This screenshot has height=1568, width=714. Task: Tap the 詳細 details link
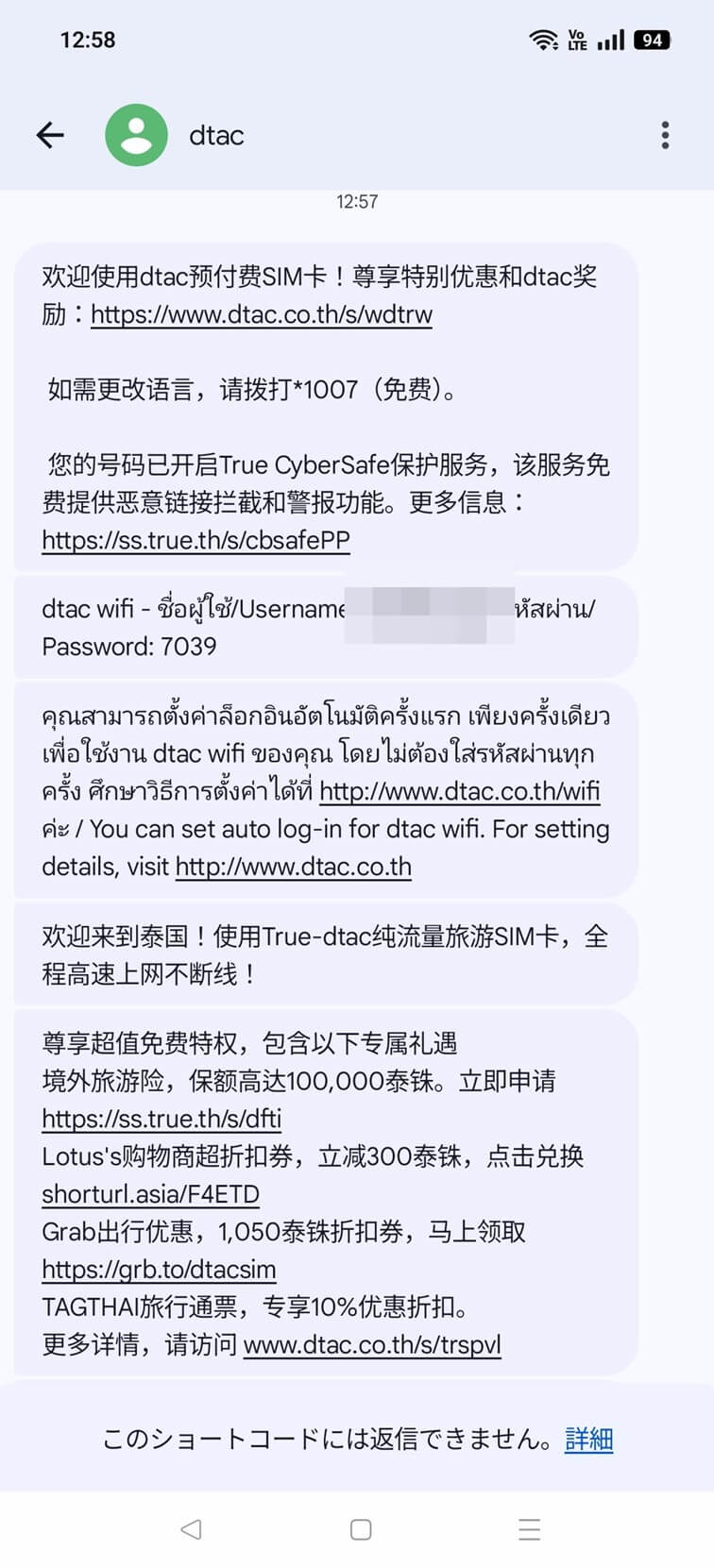(x=588, y=1440)
